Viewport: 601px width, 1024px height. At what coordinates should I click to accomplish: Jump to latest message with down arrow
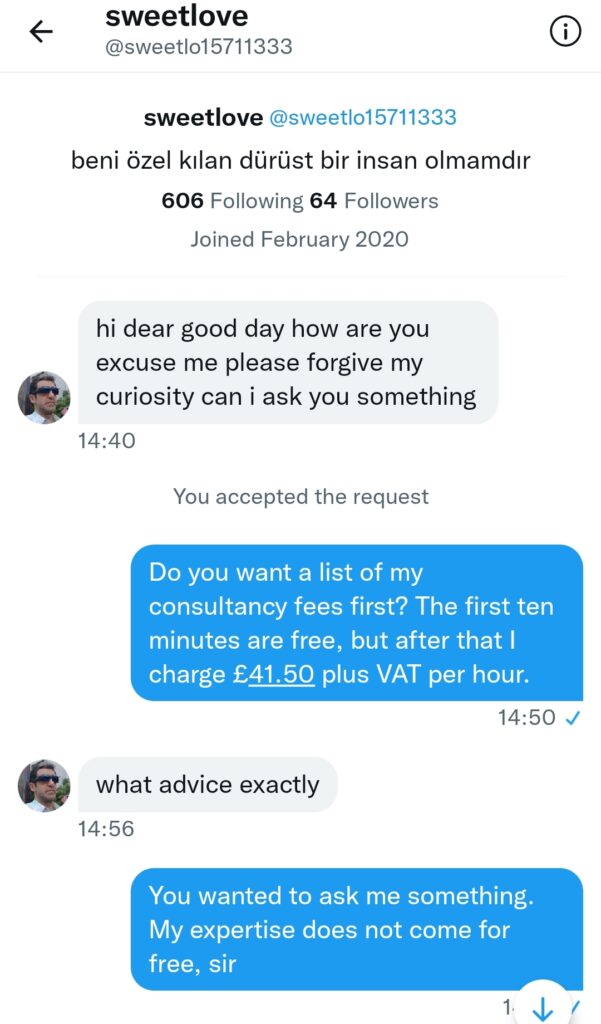click(542, 1006)
